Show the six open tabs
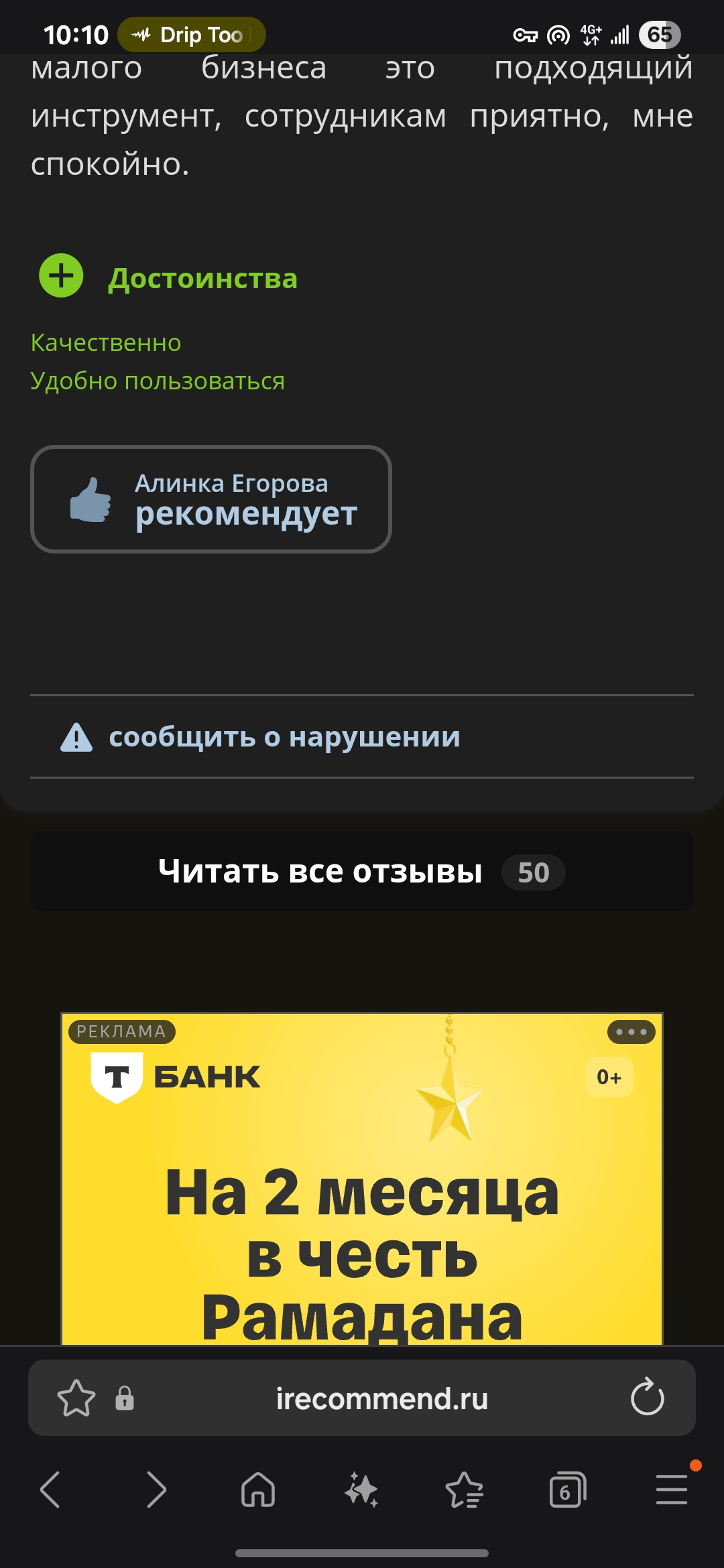The image size is (724, 1568). point(567,1490)
